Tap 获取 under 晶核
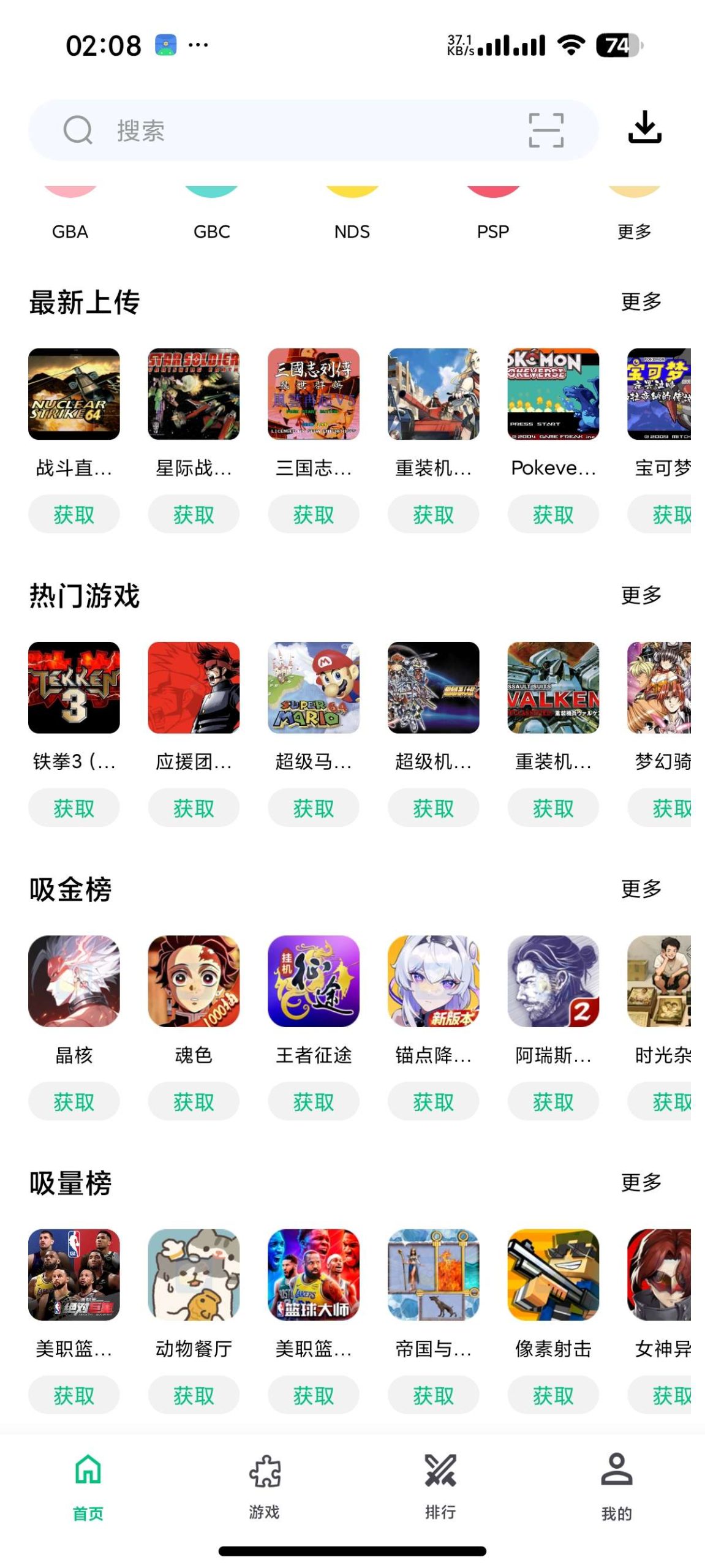 coord(74,1102)
